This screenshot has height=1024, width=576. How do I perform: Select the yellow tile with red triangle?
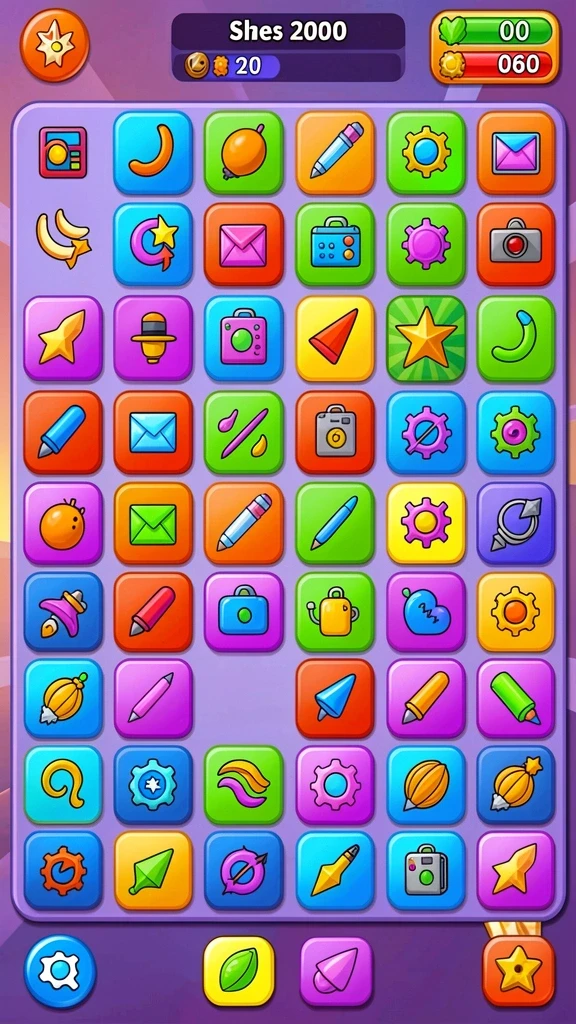point(335,338)
